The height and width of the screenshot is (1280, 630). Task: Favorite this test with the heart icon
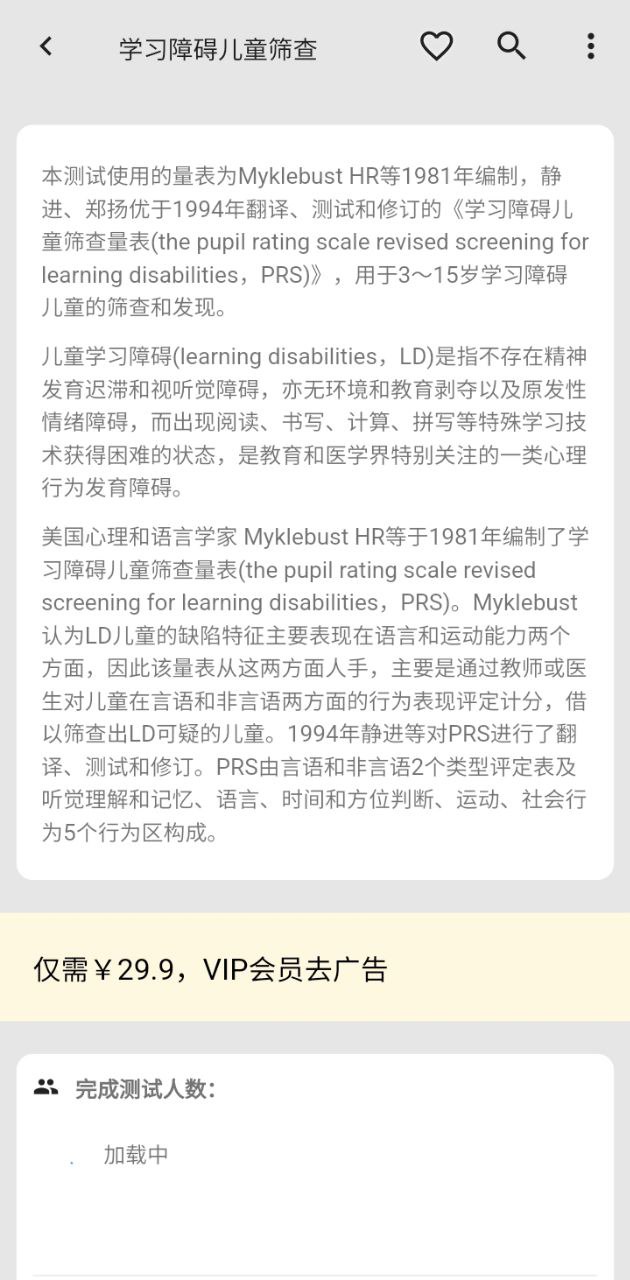click(436, 46)
